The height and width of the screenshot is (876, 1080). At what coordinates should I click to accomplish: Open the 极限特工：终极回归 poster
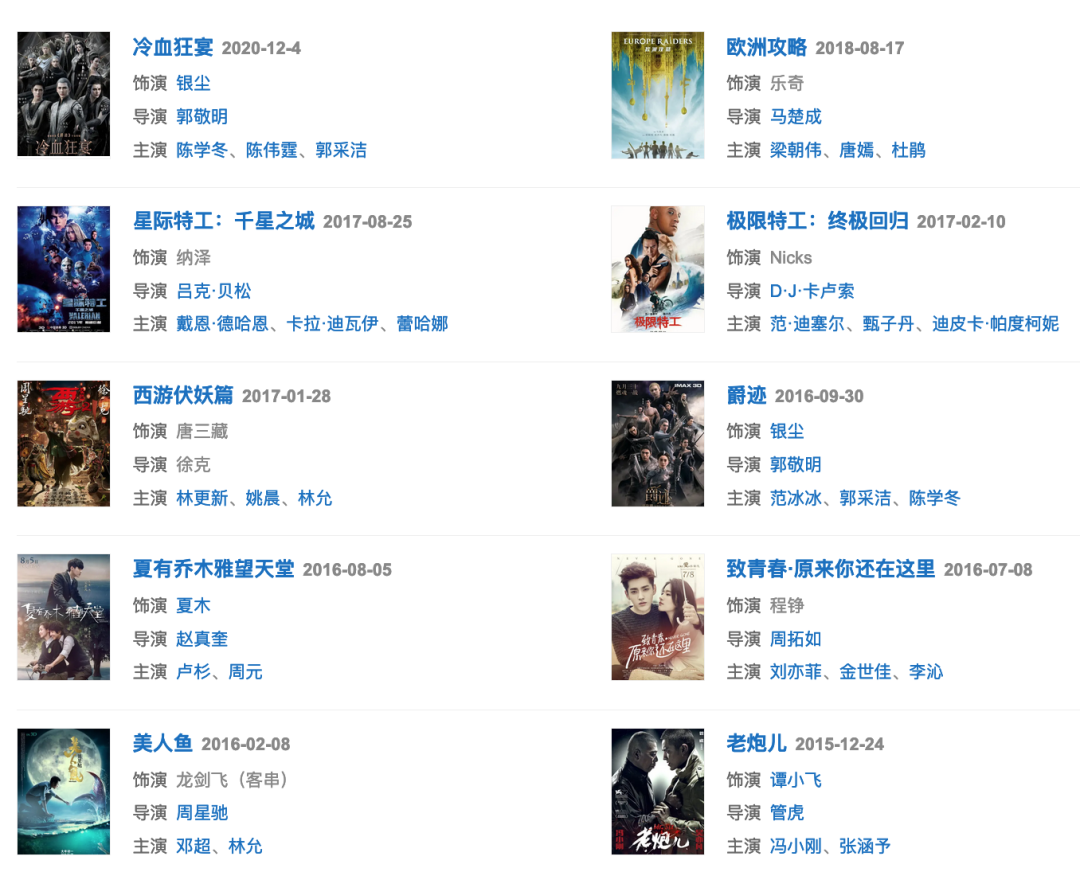[x=657, y=269]
